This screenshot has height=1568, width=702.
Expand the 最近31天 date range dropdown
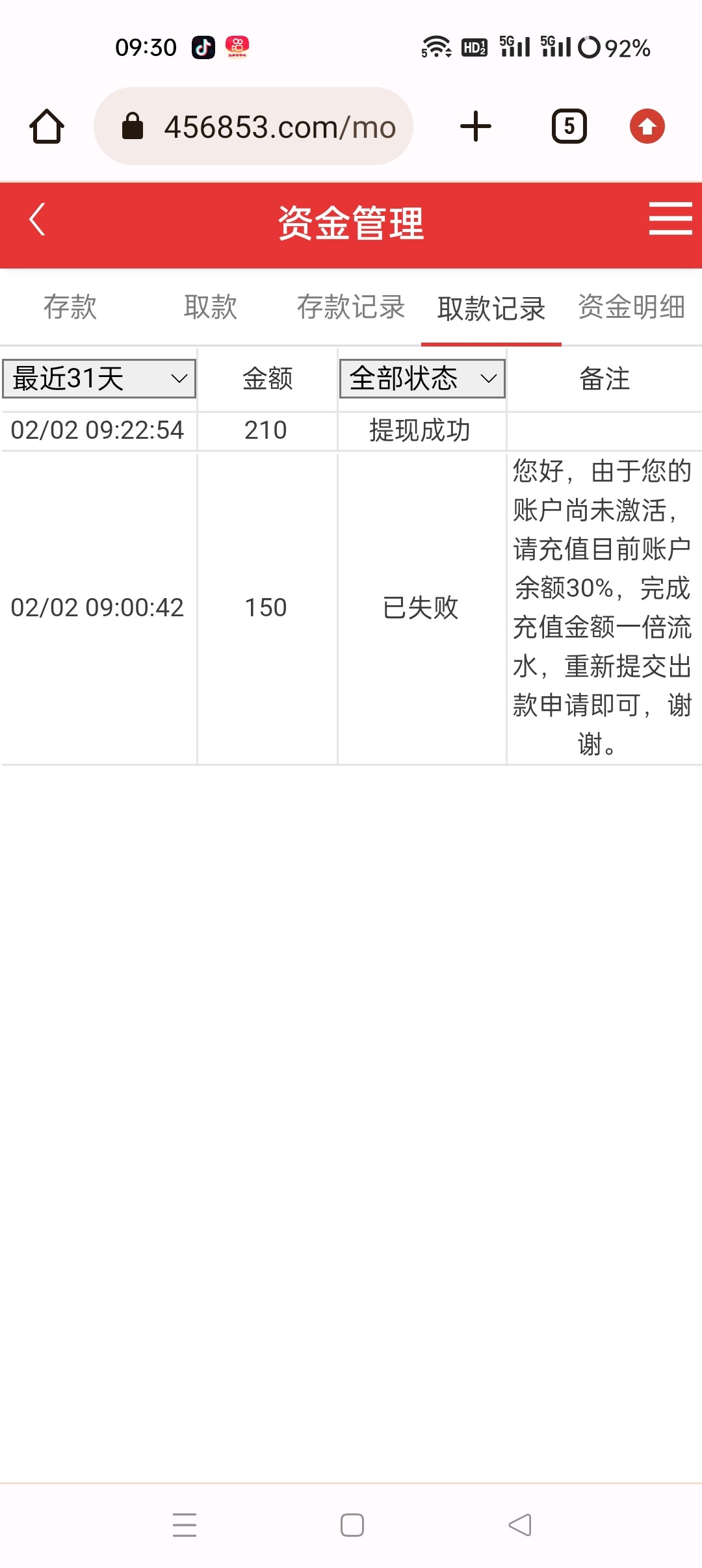coord(99,378)
